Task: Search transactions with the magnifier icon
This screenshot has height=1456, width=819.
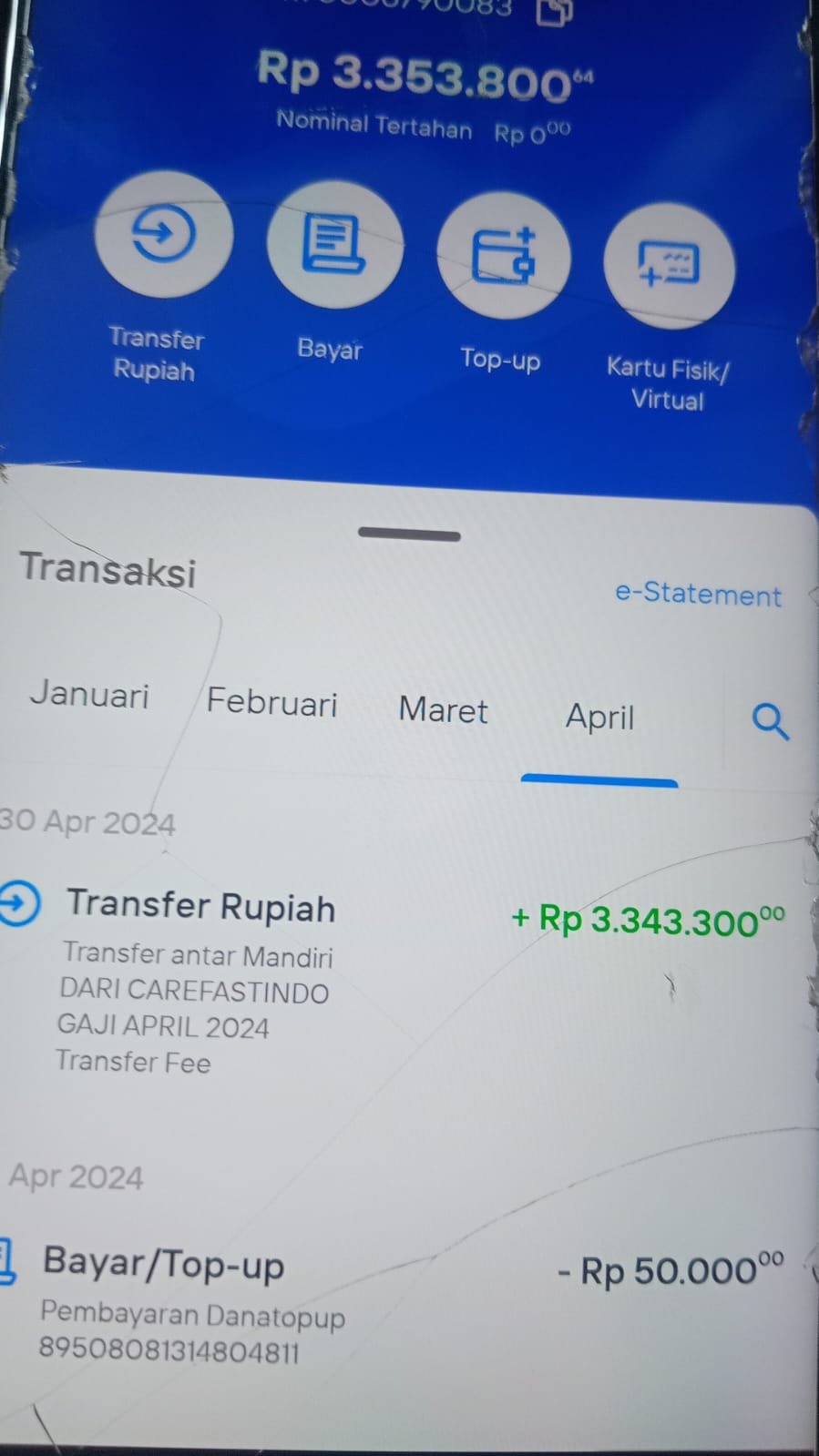Action: (770, 721)
